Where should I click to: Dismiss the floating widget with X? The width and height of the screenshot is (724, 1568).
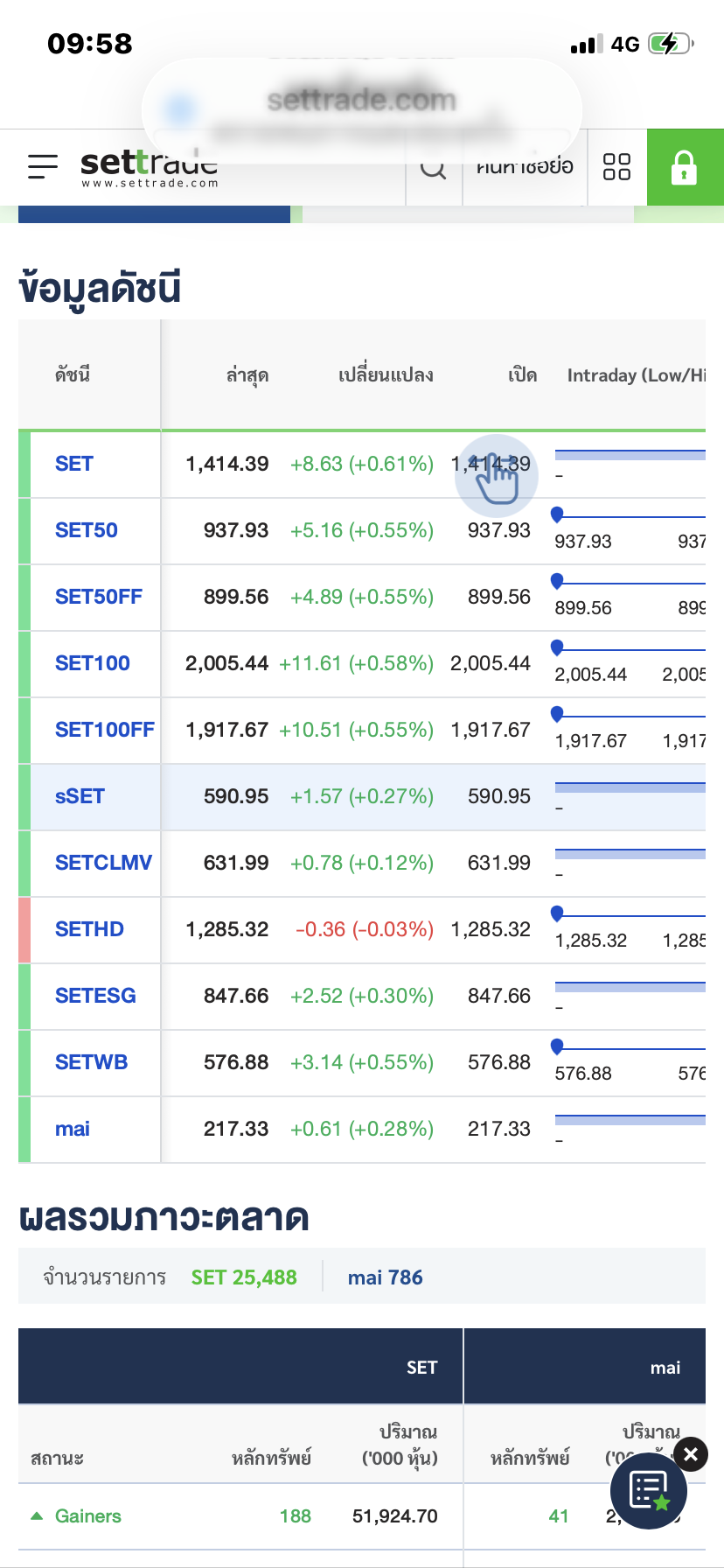[x=691, y=1454]
